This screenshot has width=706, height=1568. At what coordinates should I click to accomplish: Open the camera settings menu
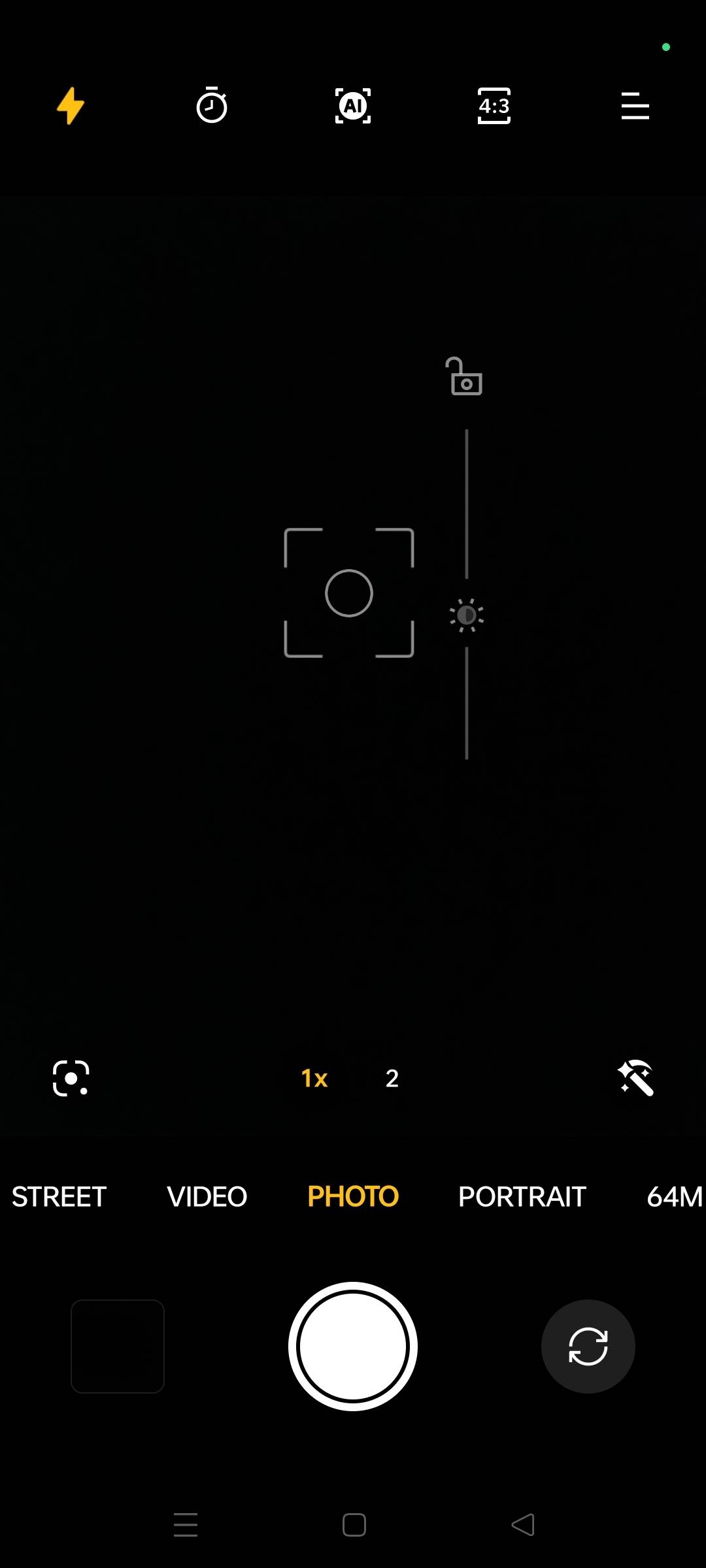pyautogui.click(x=635, y=106)
